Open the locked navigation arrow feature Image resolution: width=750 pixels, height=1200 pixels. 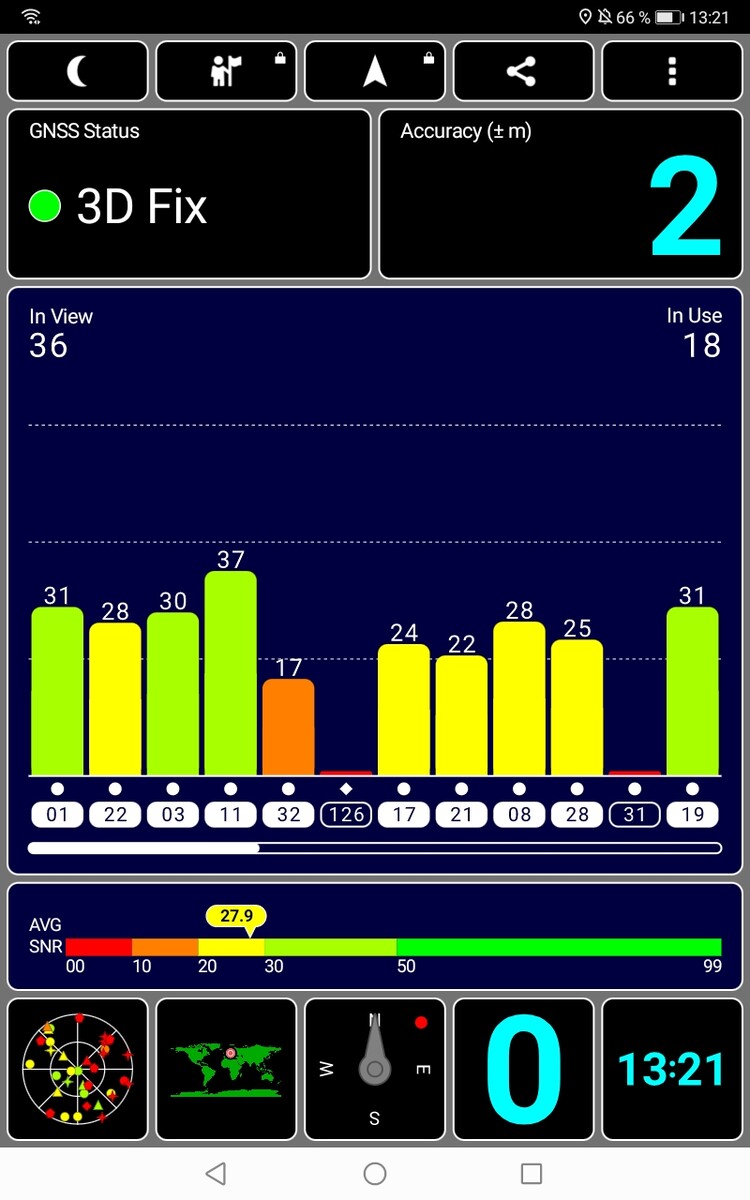375,71
